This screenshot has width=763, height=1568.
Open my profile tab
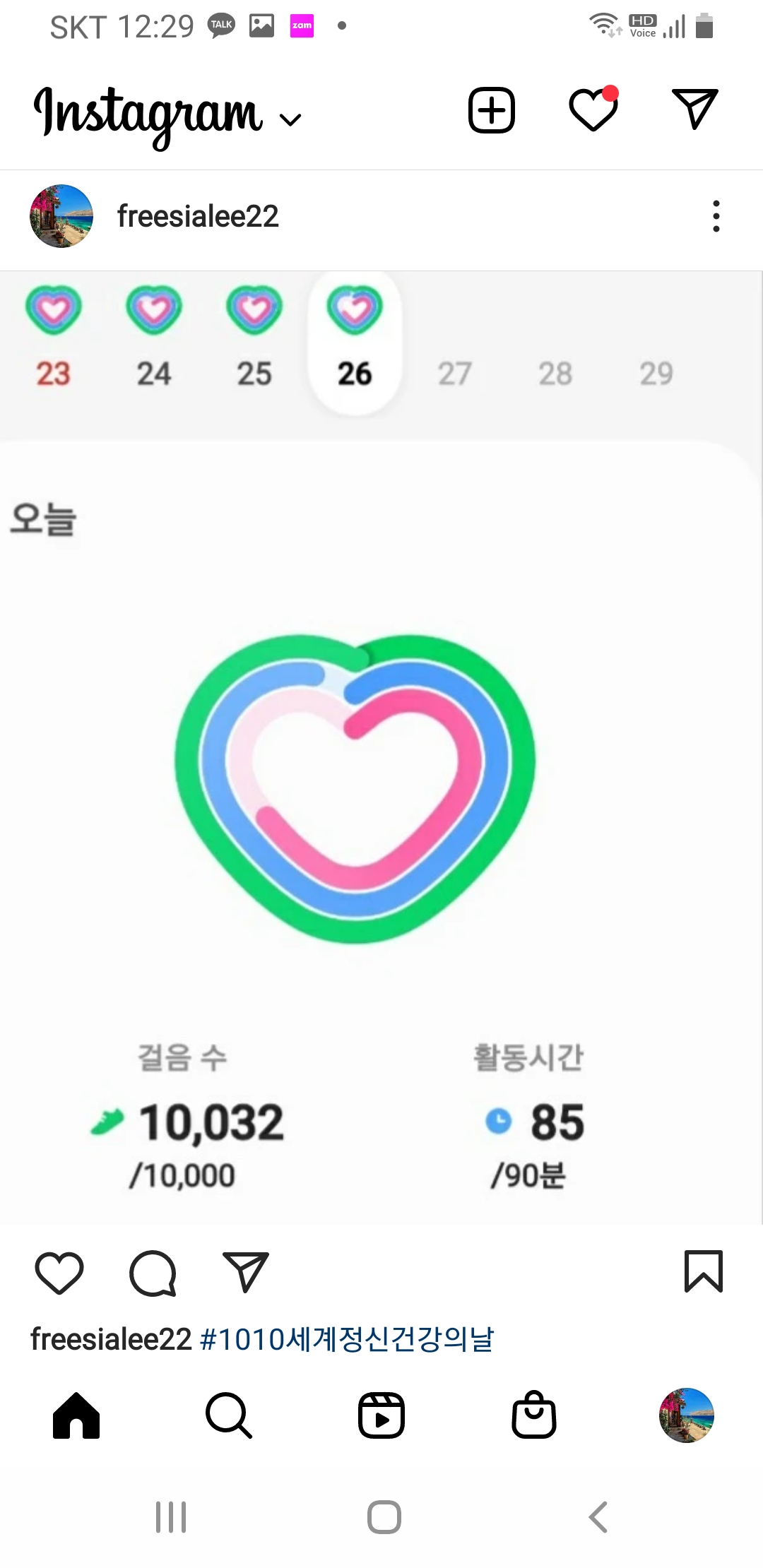(x=686, y=1415)
